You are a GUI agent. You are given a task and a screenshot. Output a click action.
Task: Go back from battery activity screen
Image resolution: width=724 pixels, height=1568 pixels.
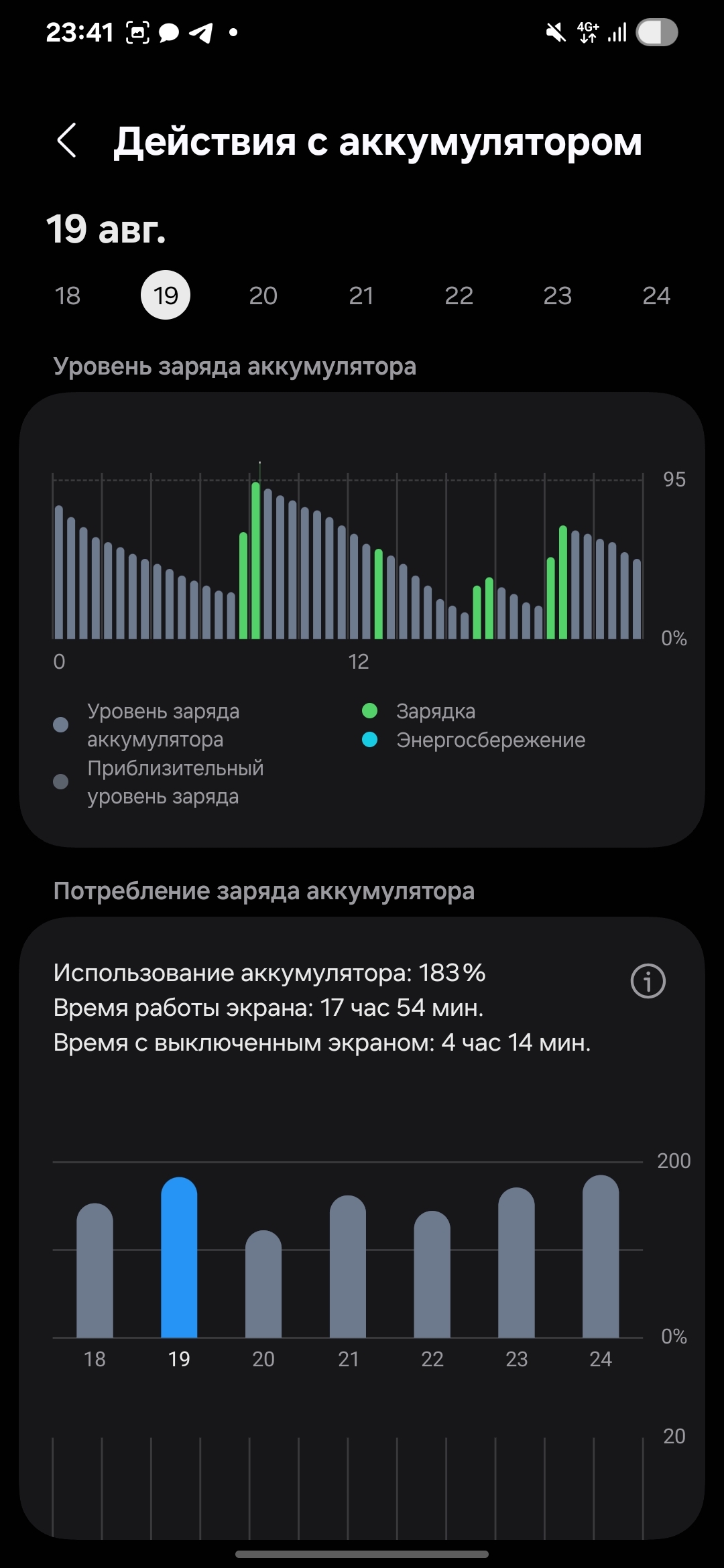pos(67,141)
